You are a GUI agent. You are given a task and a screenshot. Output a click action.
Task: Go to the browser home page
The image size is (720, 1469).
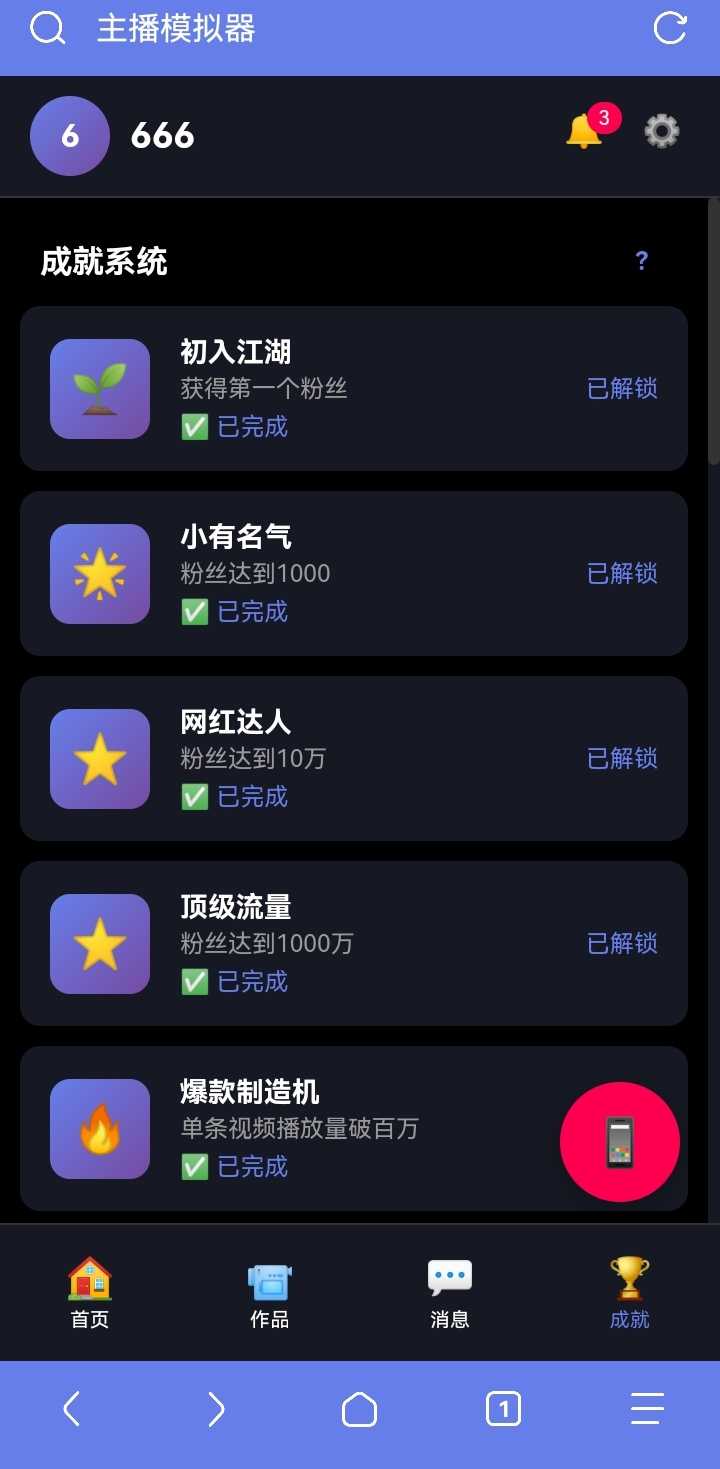pos(360,1409)
